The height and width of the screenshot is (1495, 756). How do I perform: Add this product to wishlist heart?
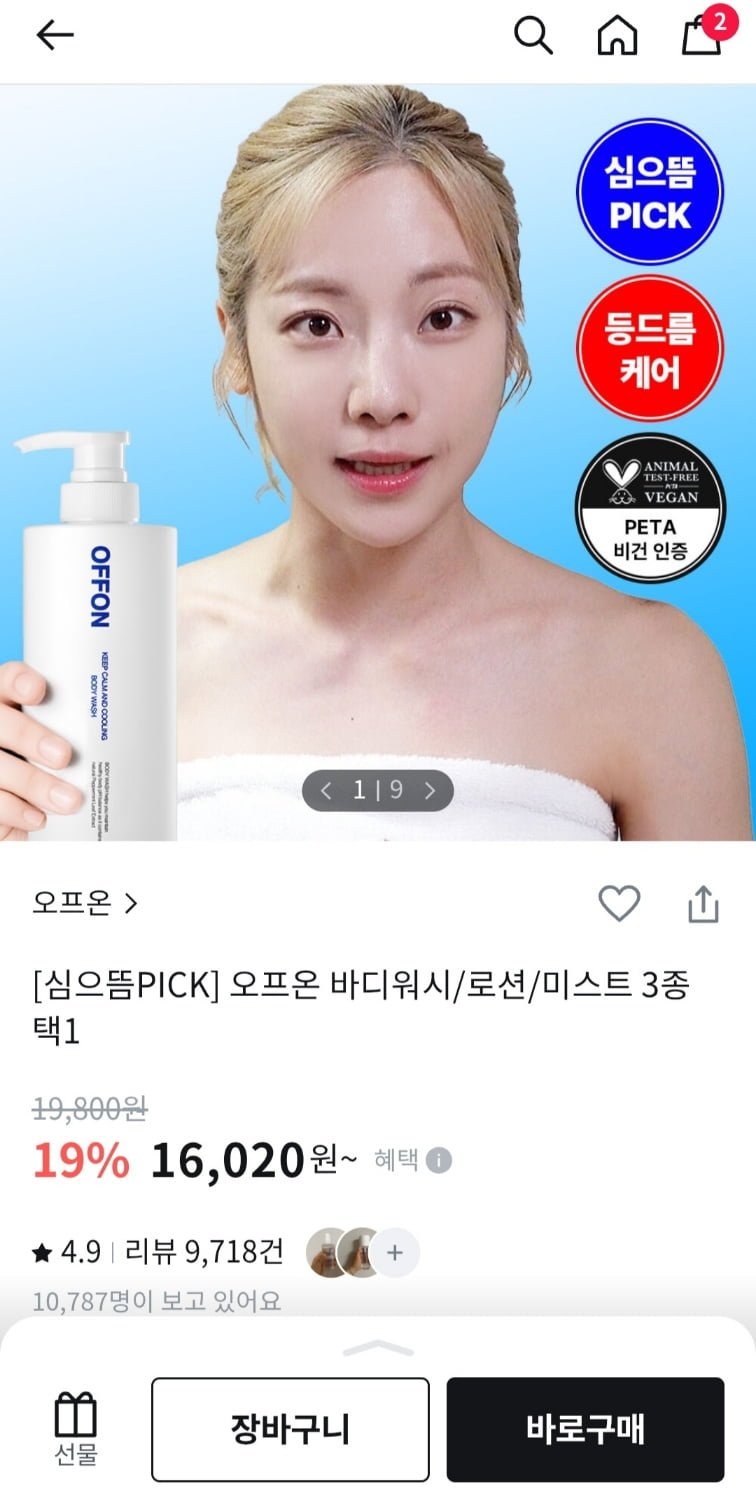(619, 904)
